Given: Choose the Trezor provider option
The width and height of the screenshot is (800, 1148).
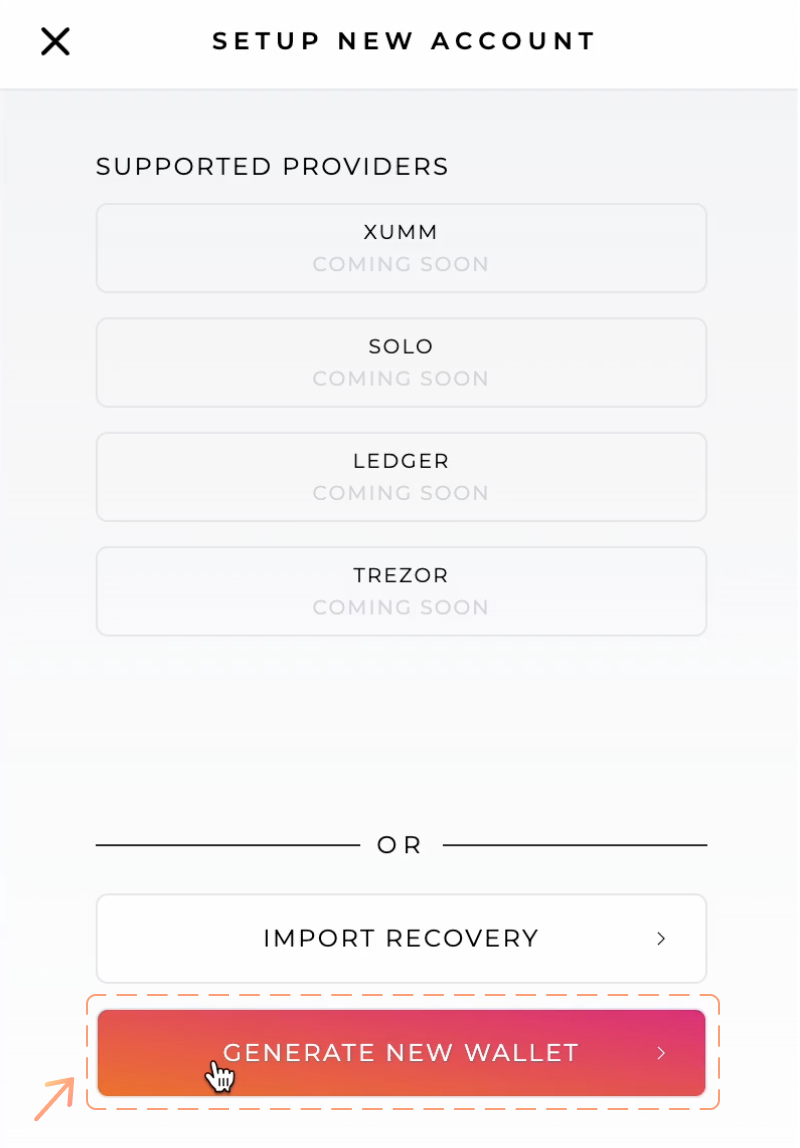Looking at the screenshot, I should [401, 590].
